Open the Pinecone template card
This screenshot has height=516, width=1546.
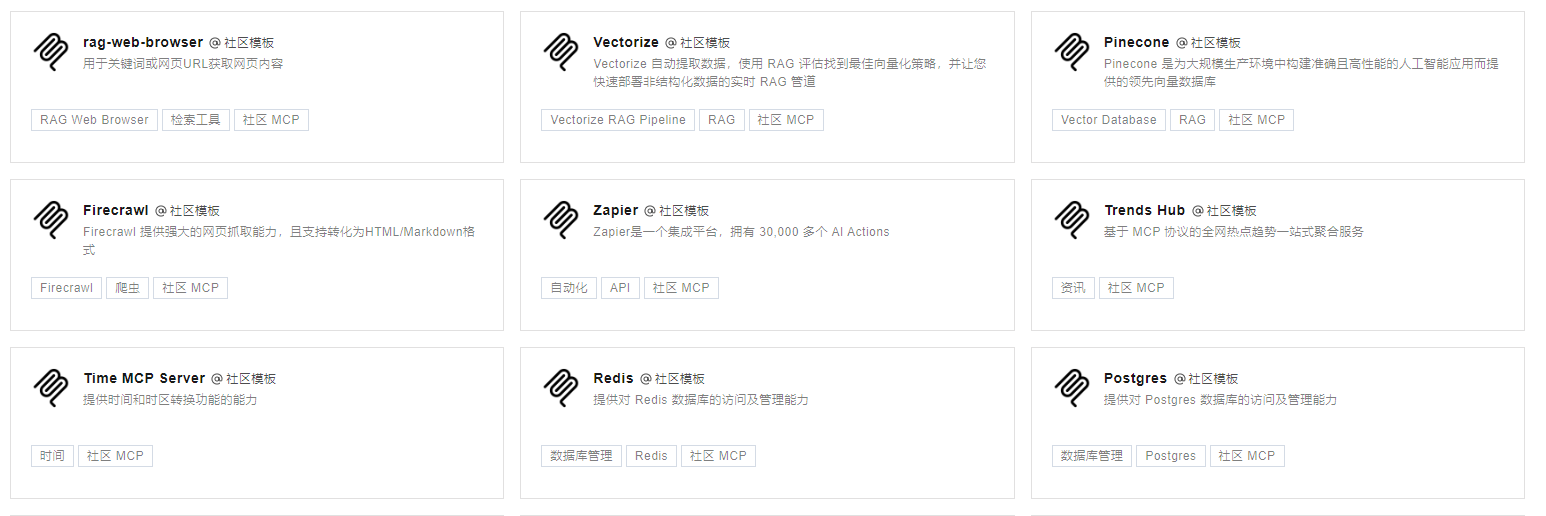point(1136,43)
